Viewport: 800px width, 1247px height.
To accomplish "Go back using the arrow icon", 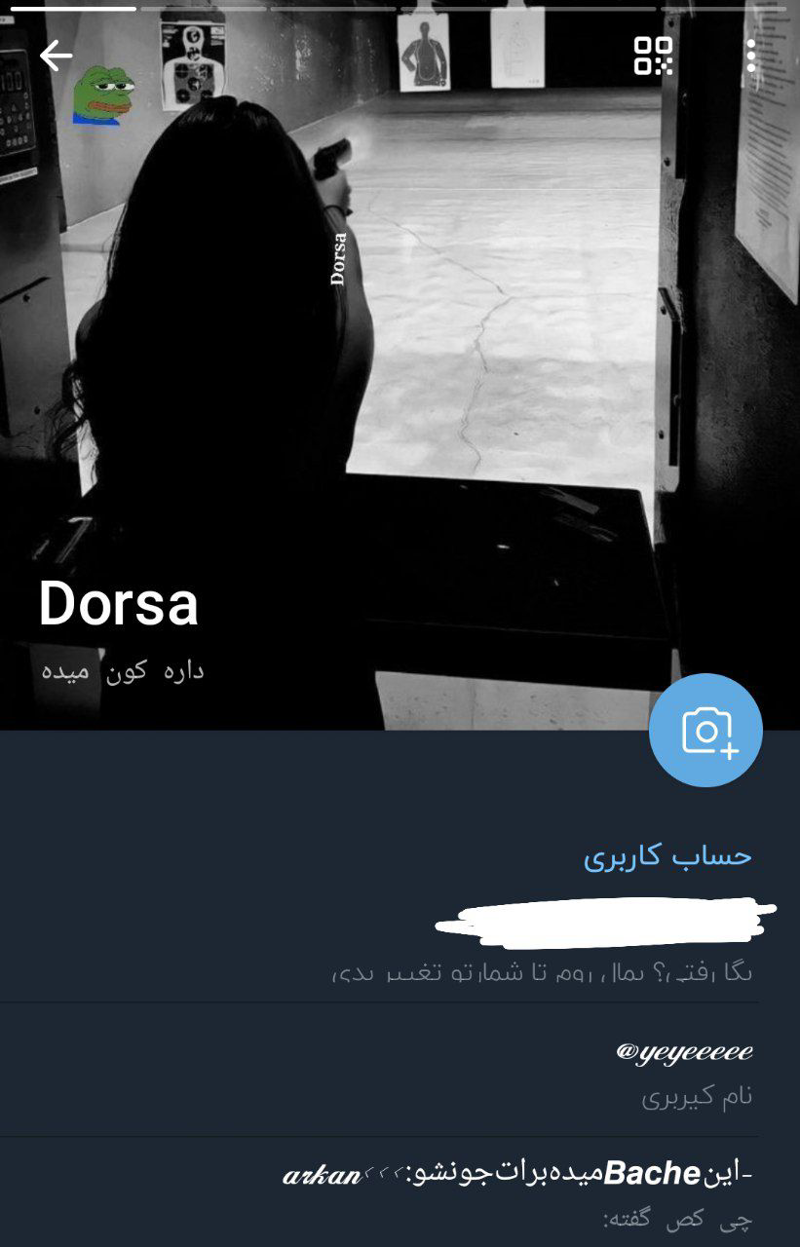I will point(56,56).
